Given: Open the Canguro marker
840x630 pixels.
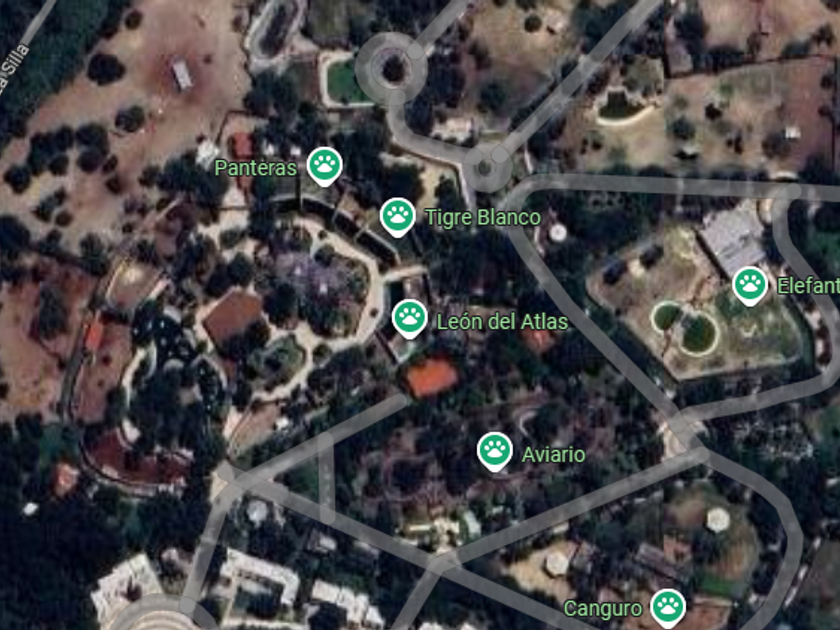Looking at the screenshot, I should tap(667, 605).
